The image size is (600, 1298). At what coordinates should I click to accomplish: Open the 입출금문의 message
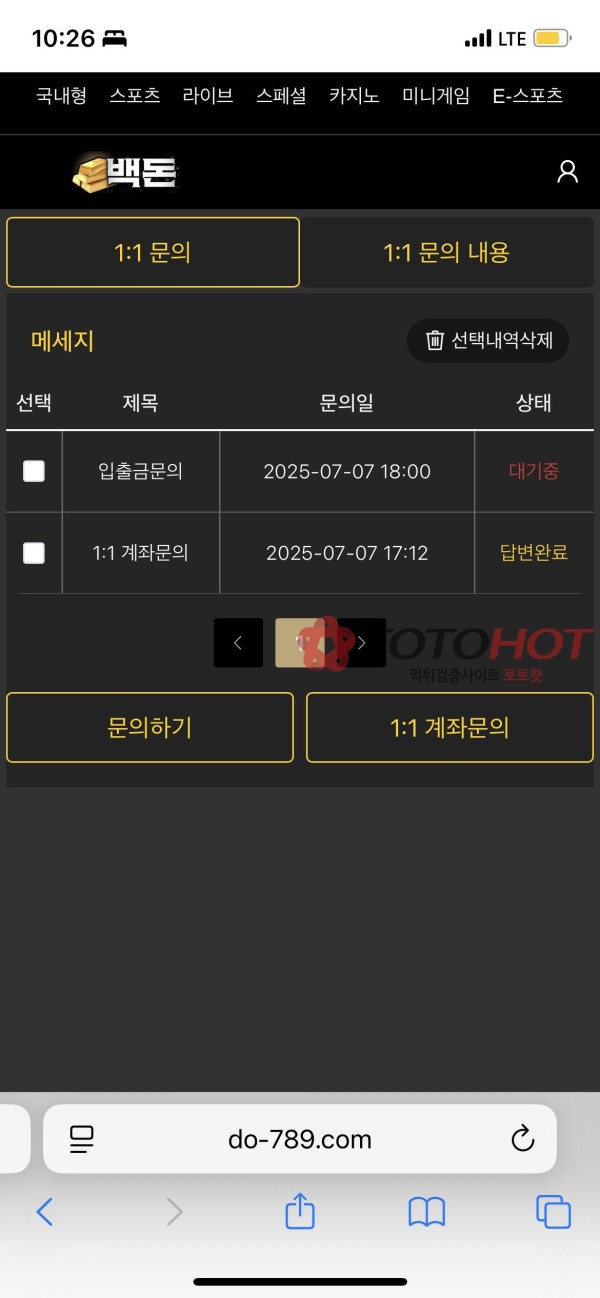141,471
